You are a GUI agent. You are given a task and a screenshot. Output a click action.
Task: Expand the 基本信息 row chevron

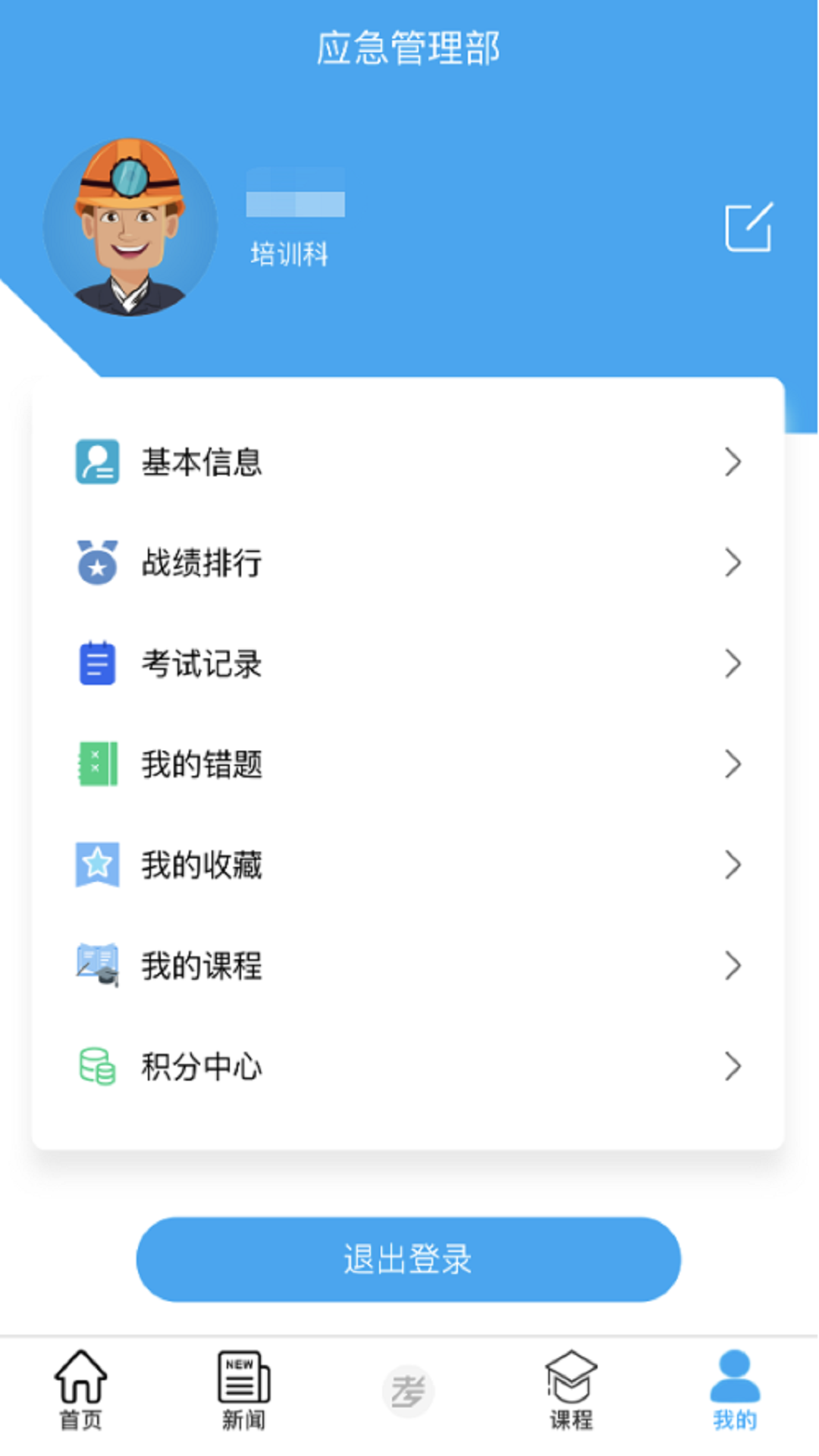point(733,462)
